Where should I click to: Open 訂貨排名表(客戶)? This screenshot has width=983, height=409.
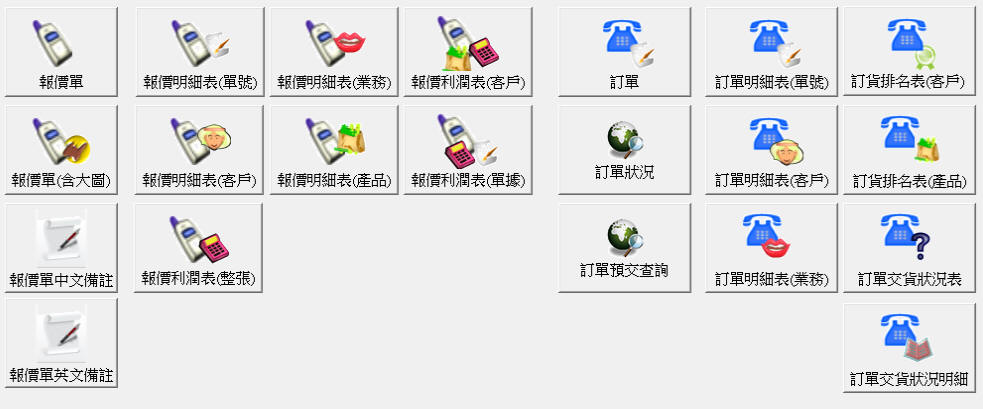(908, 52)
